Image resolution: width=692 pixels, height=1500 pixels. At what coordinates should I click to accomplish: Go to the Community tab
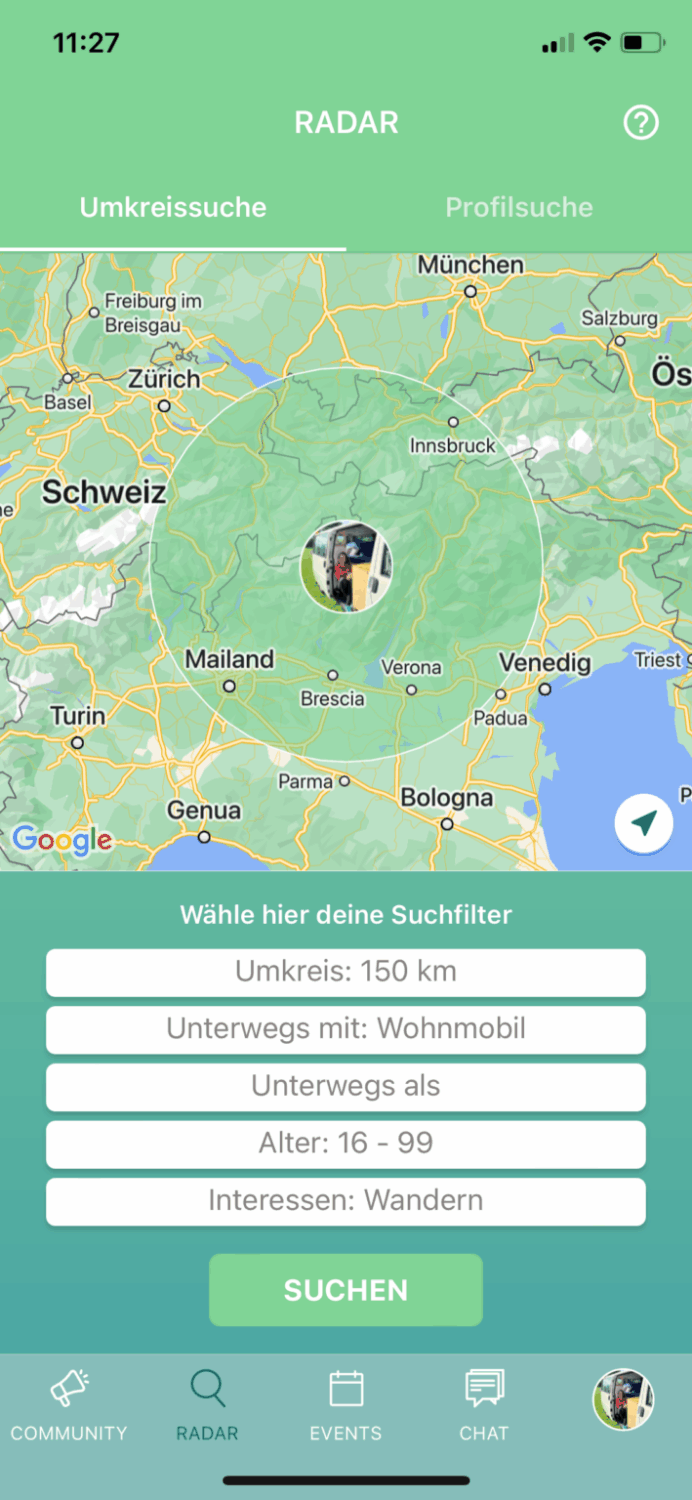click(x=69, y=1405)
